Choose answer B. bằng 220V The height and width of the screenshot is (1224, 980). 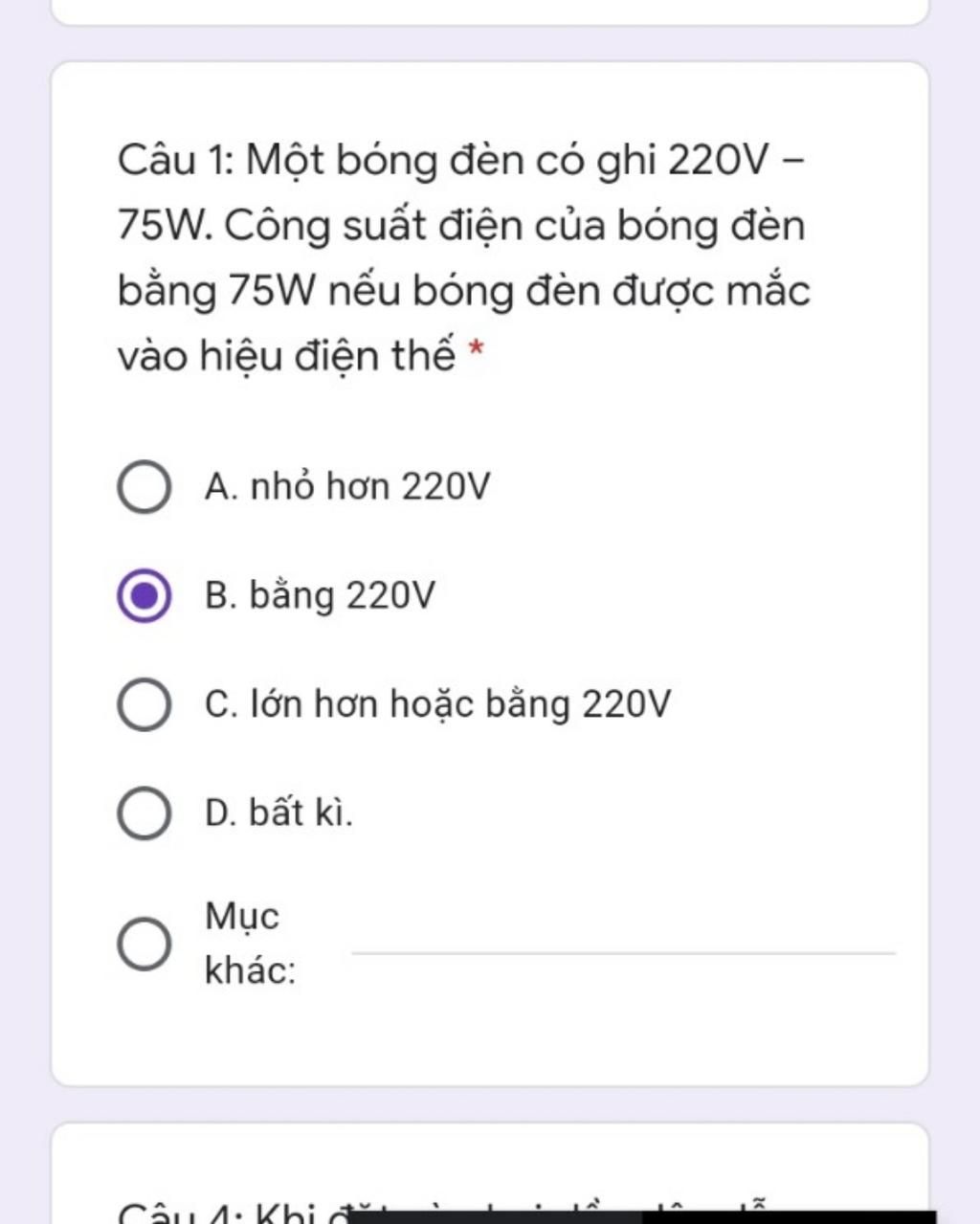pyautogui.click(x=145, y=595)
